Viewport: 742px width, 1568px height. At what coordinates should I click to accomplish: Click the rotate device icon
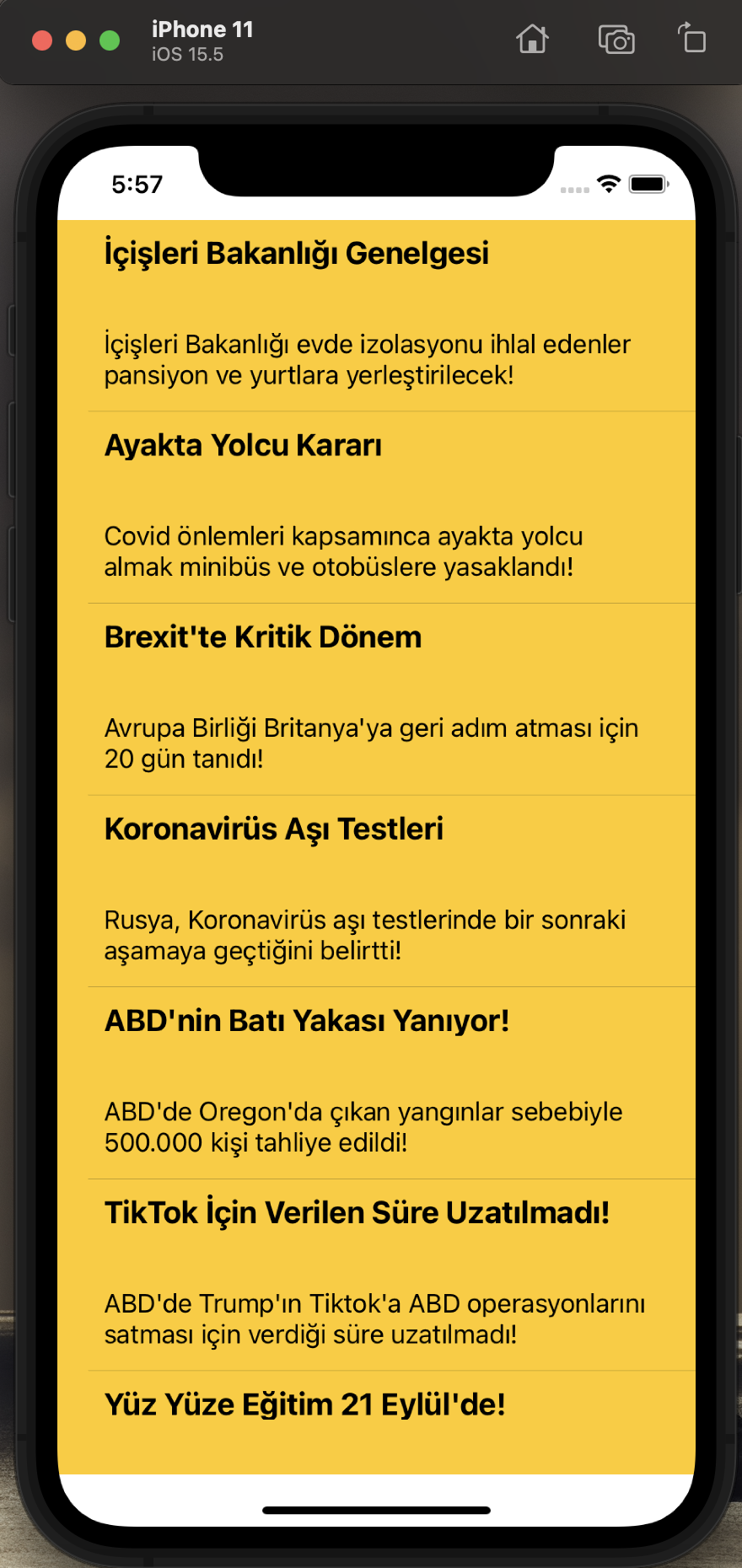point(691,40)
